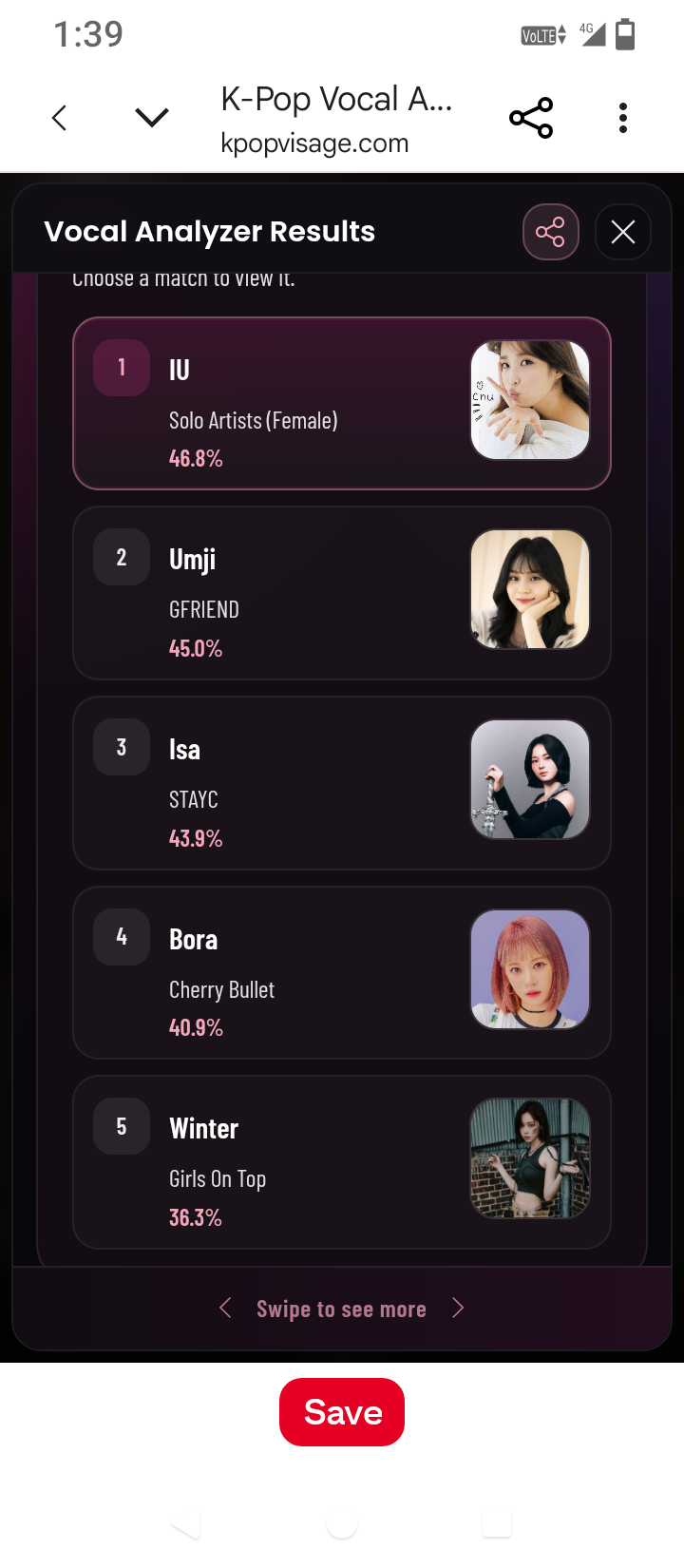Tap the red Save button
This screenshot has height=1568, width=684.
point(342,1412)
